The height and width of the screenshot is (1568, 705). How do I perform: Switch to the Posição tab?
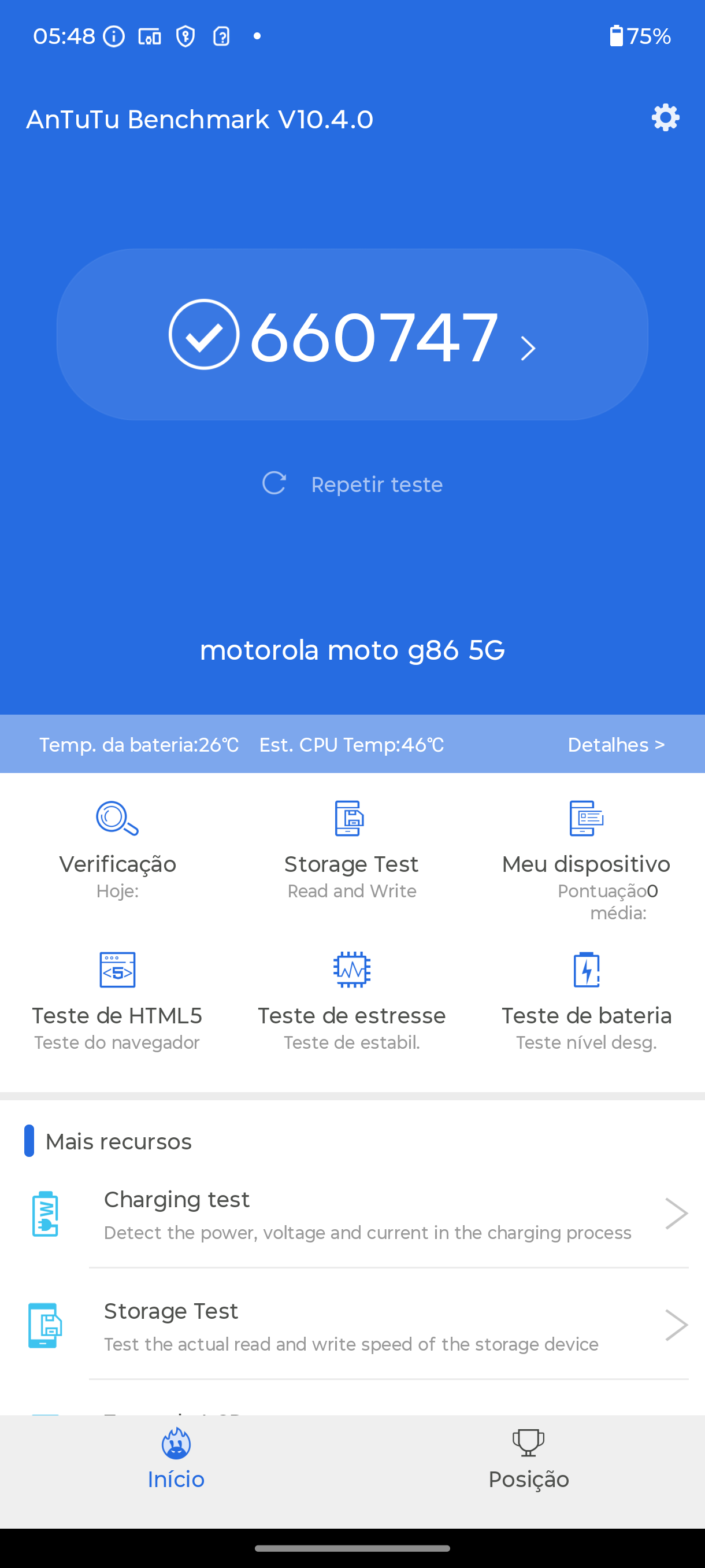pos(528,1460)
